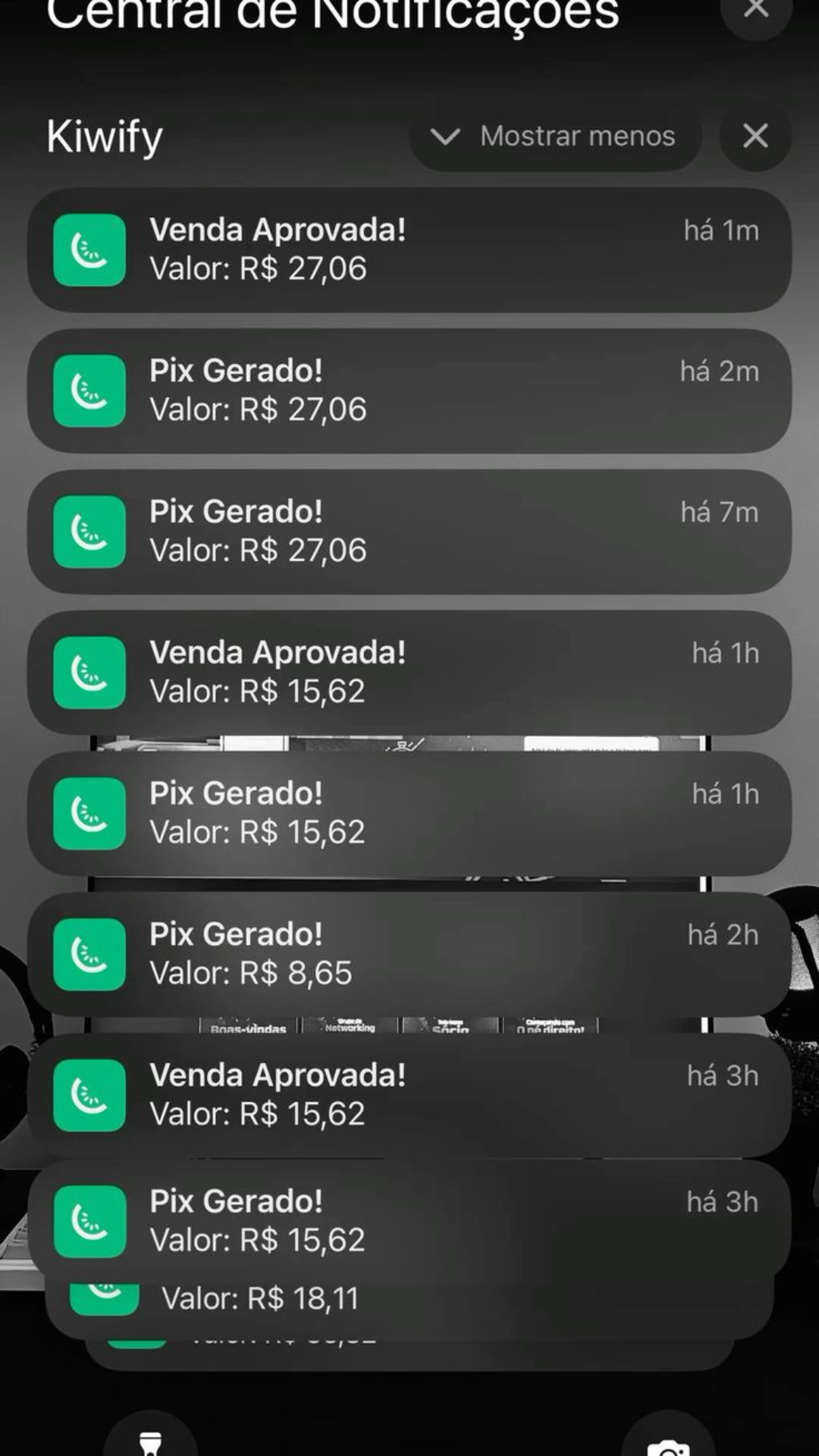Open the flashlight from the bottom shortcut

[x=151, y=1439]
